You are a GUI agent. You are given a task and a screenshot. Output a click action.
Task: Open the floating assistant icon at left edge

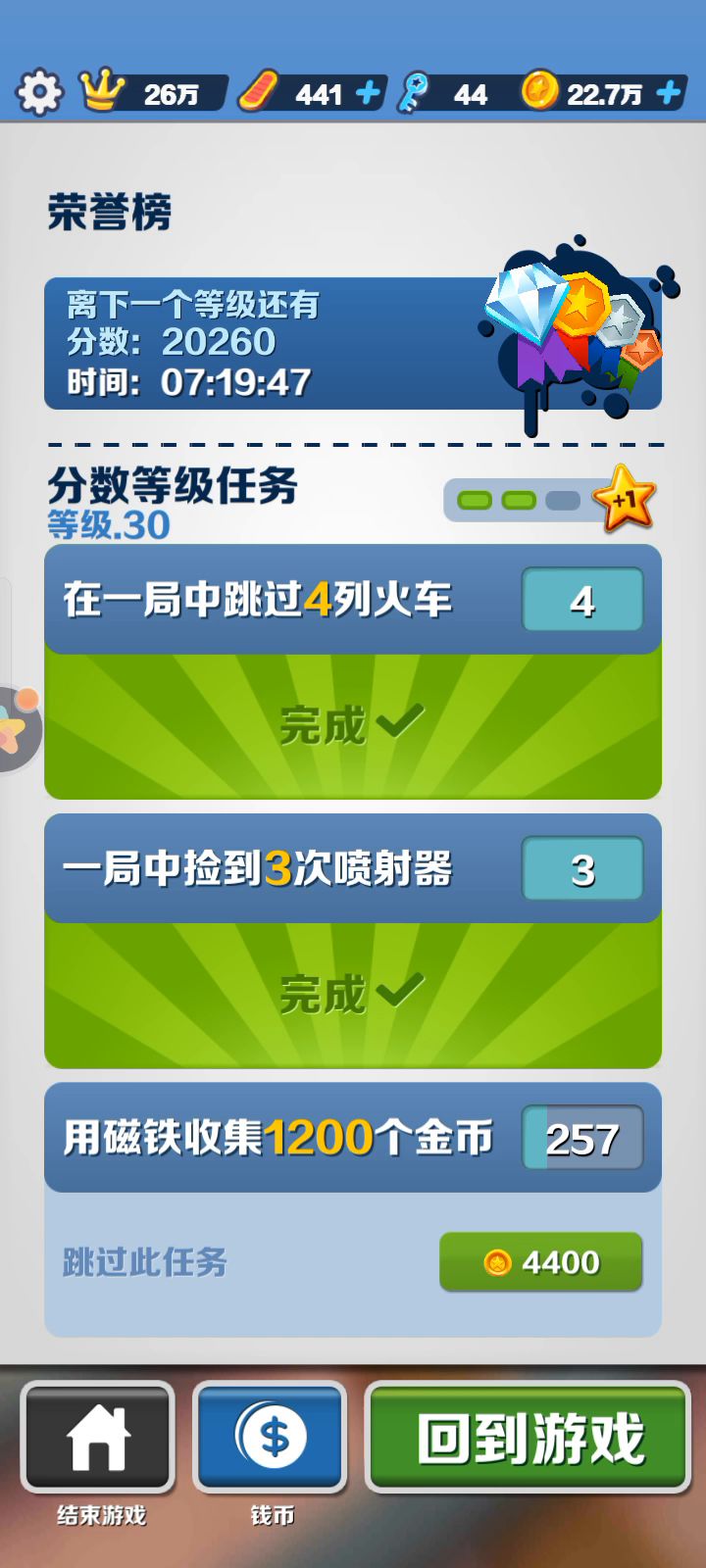[18, 727]
